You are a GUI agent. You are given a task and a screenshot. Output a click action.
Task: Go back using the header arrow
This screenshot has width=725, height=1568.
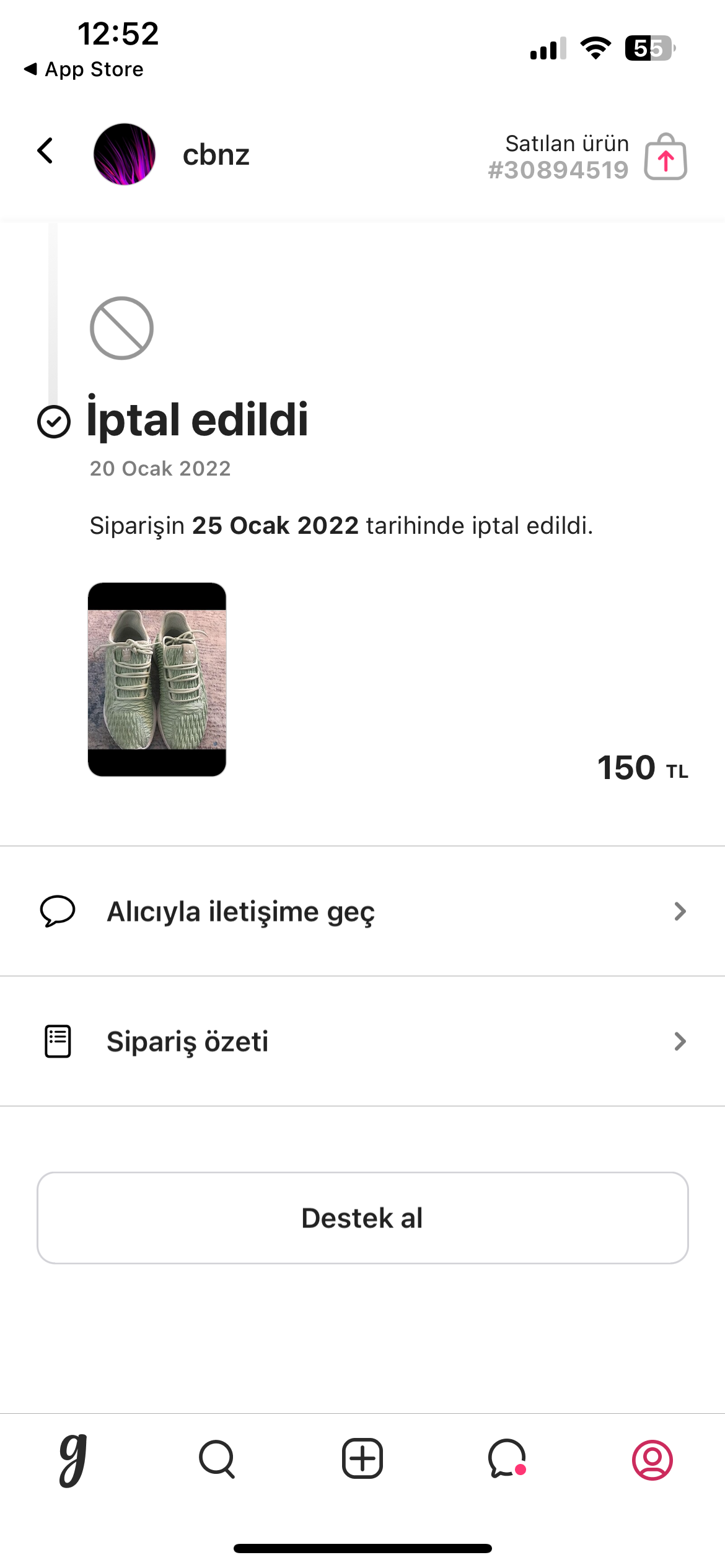click(45, 150)
